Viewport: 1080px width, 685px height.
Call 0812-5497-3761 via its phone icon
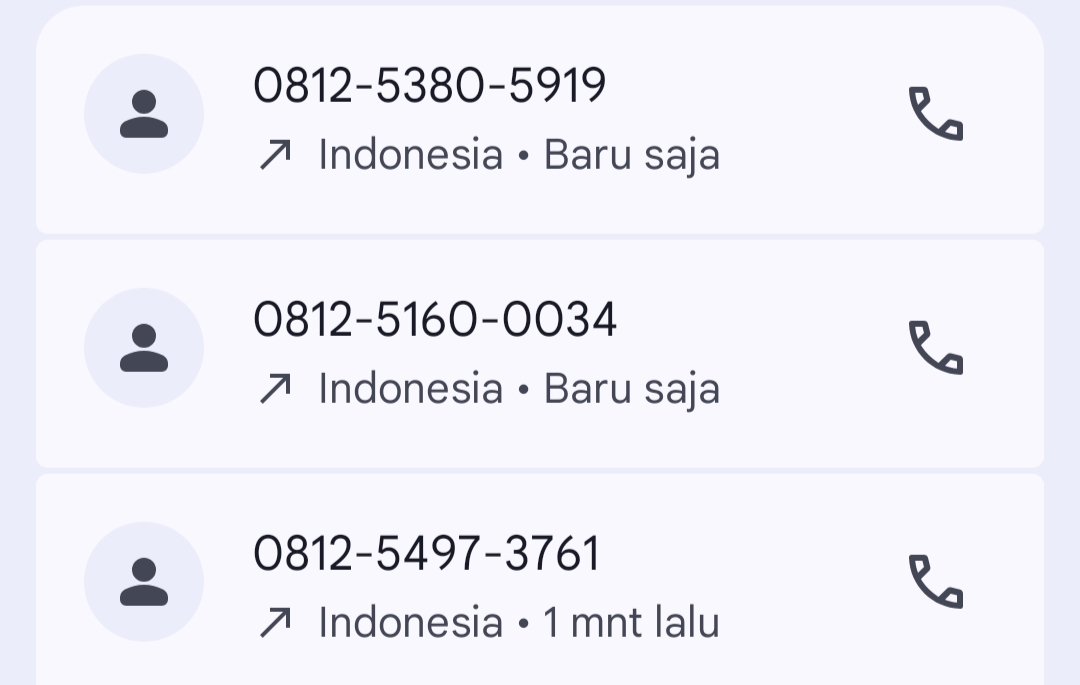pos(935,582)
